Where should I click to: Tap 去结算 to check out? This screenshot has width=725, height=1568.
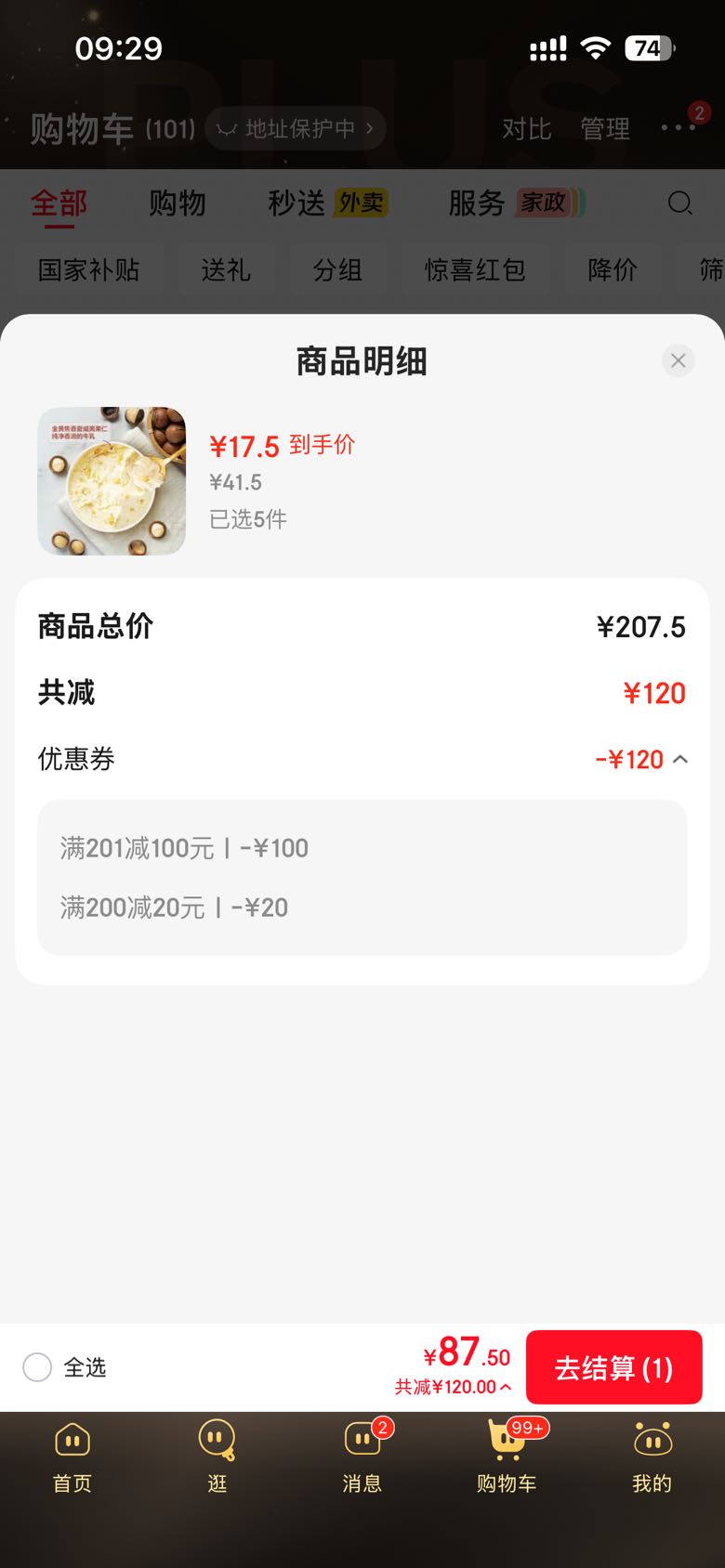[613, 1367]
